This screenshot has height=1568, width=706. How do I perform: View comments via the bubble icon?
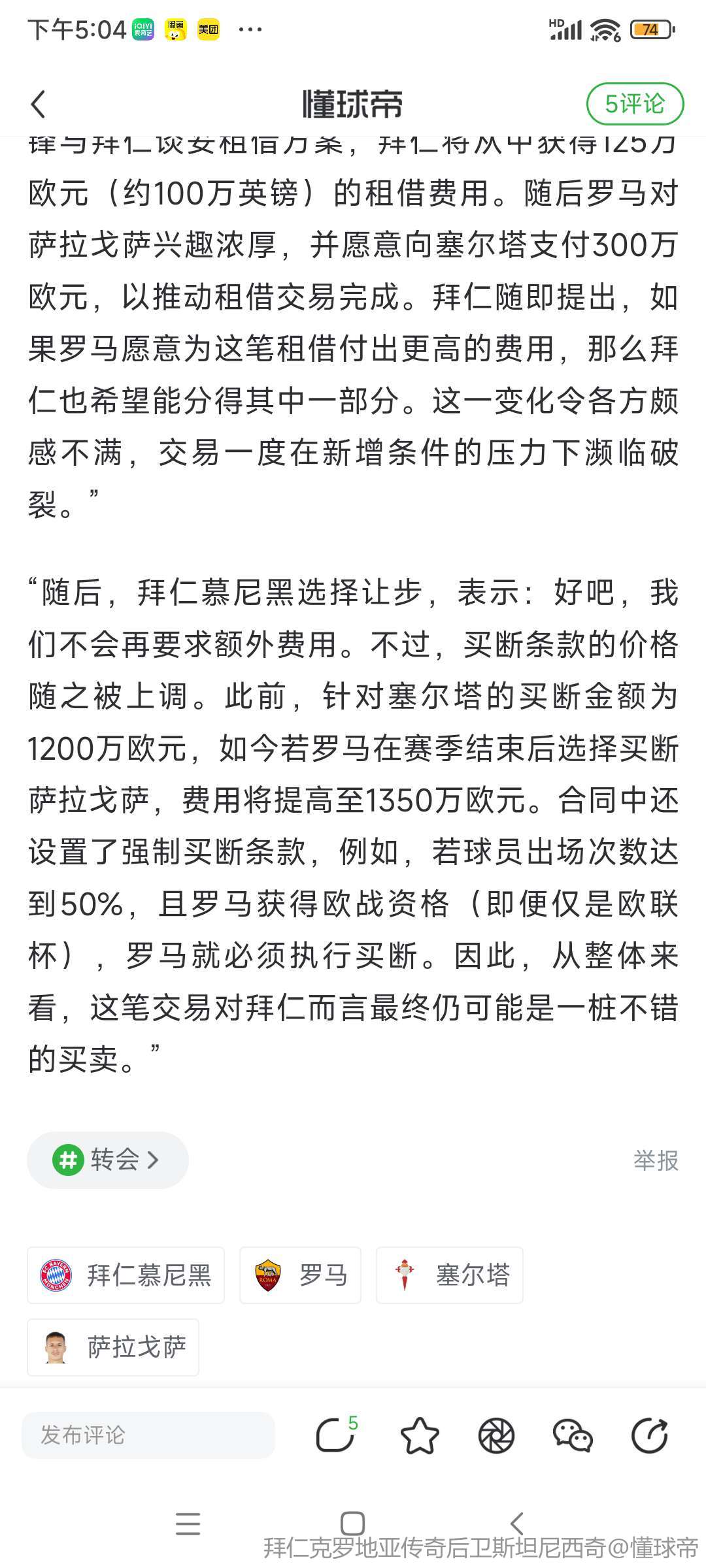tap(335, 1435)
